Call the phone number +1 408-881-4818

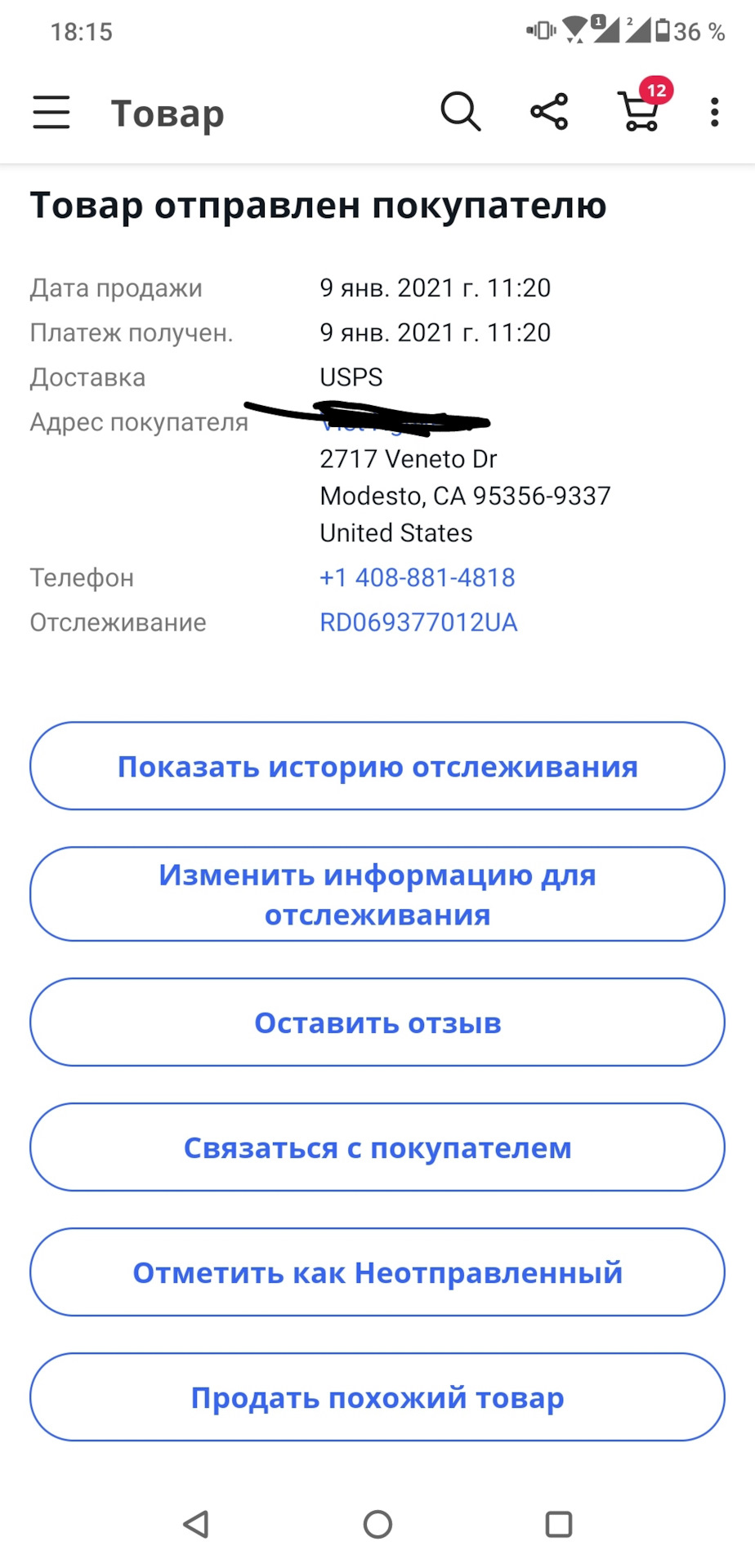click(x=418, y=577)
